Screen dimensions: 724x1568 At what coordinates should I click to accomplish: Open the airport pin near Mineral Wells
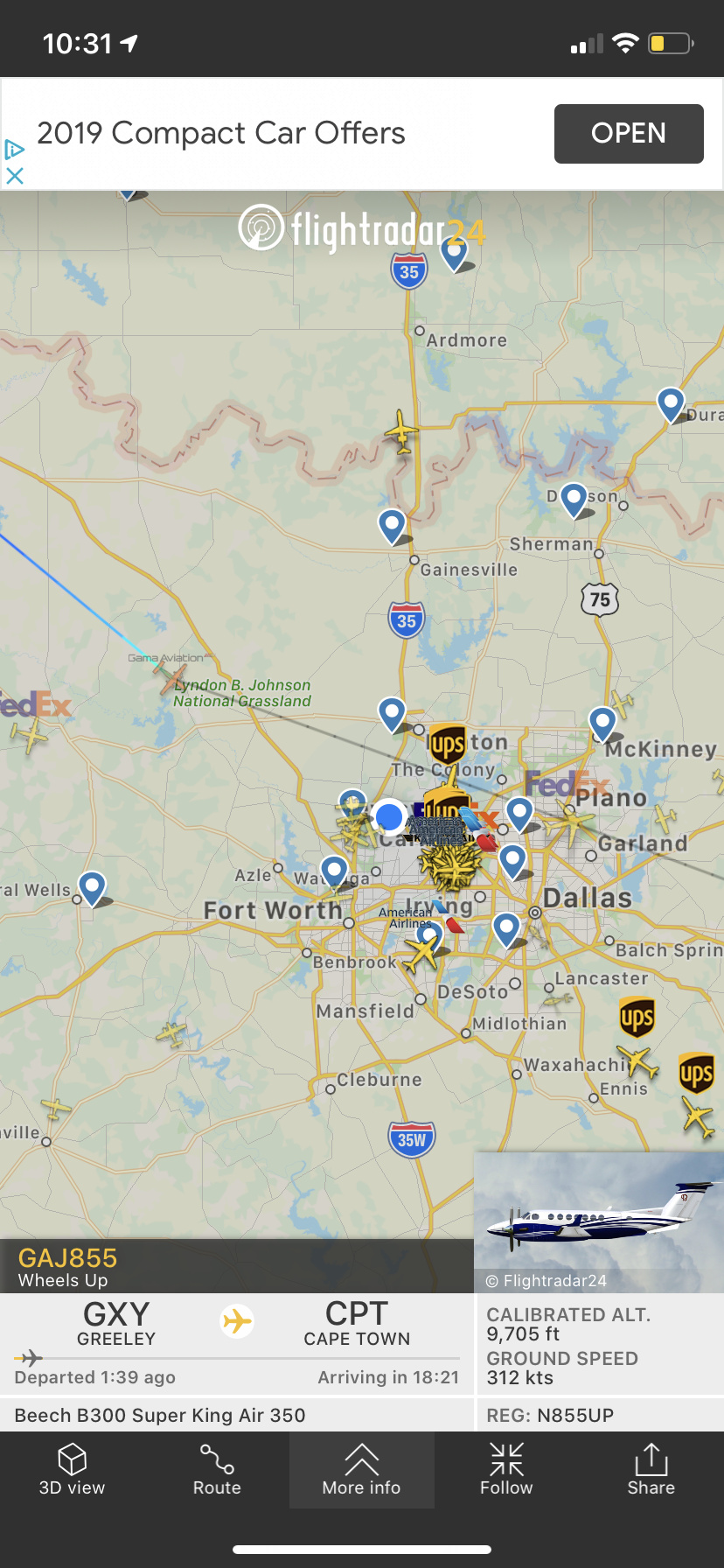click(92, 886)
